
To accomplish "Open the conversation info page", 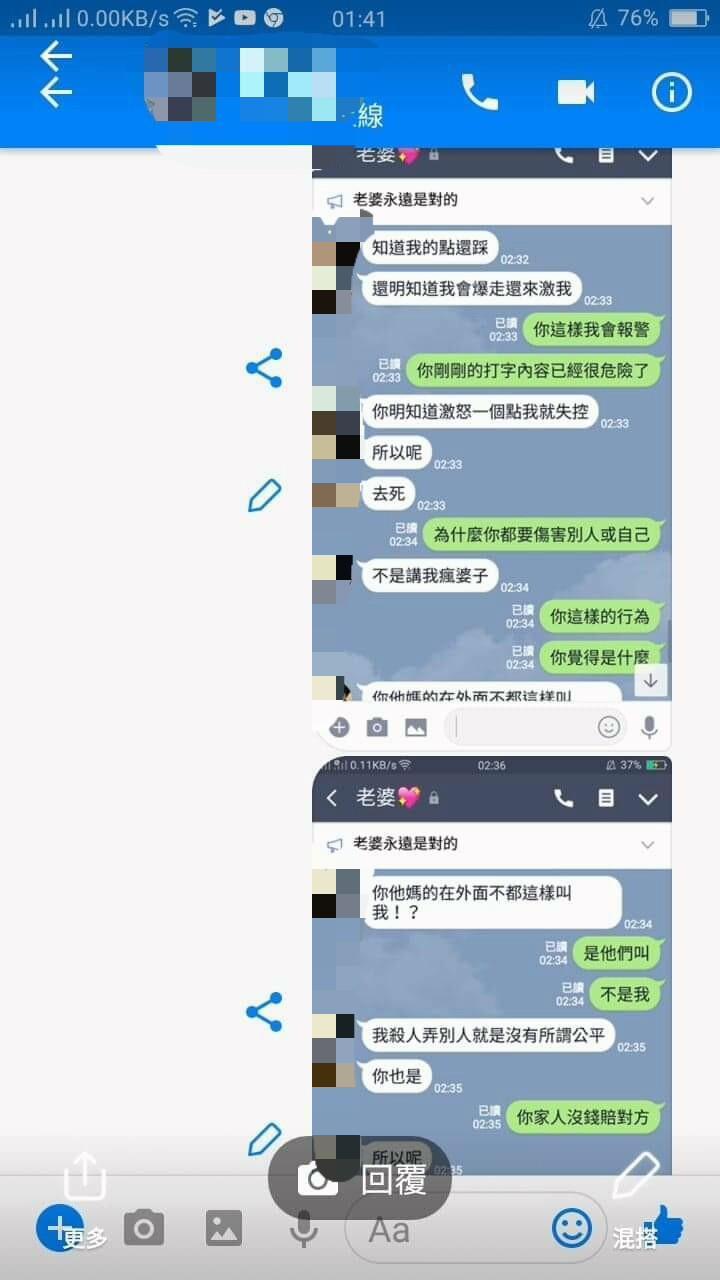I will click(672, 92).
